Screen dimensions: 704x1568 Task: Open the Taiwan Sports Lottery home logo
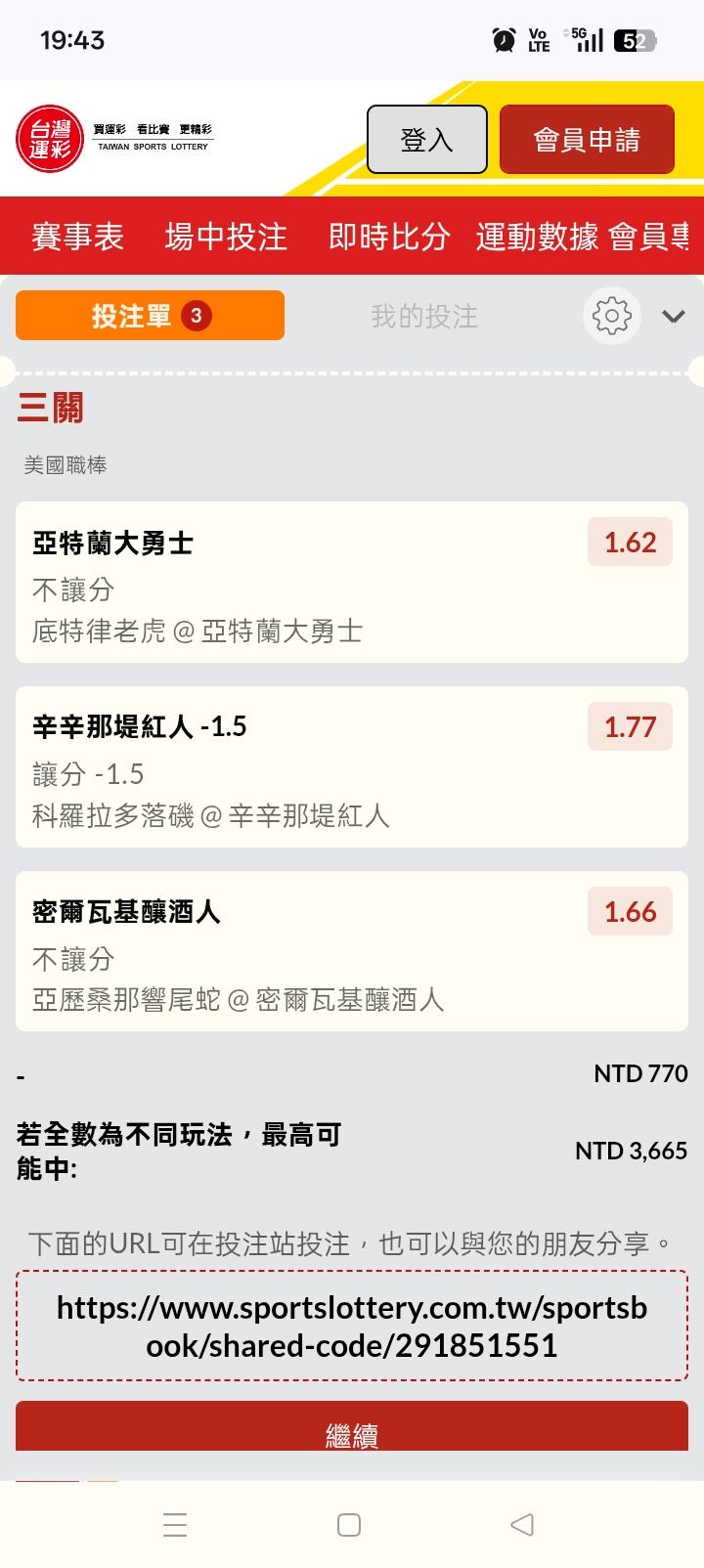[51, 139]
